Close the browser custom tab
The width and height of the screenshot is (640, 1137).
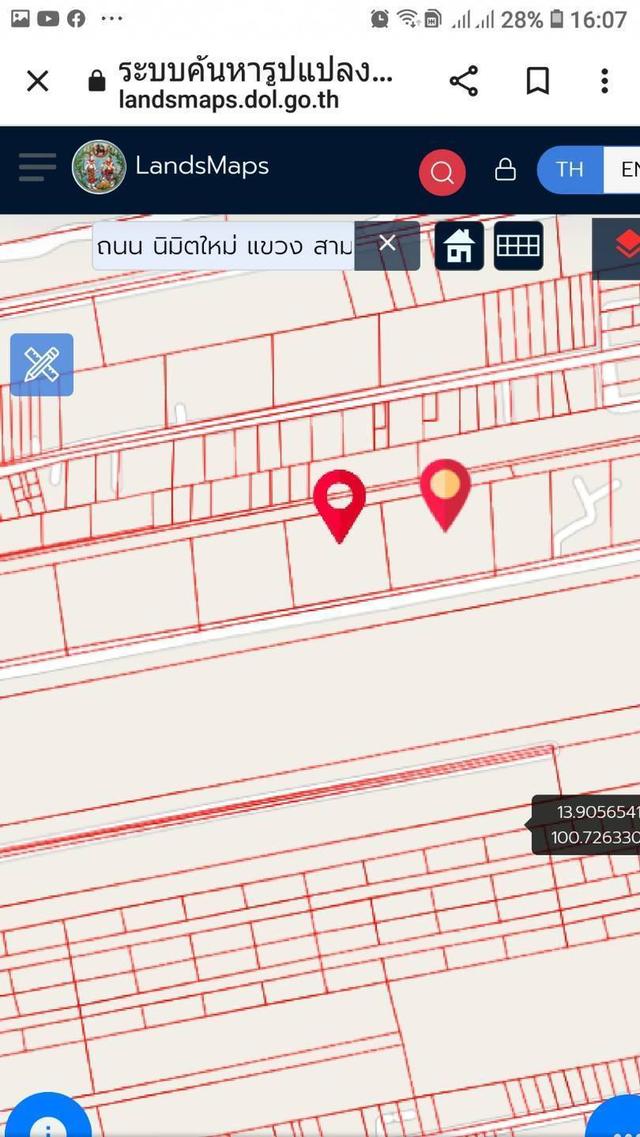(38, 80)
